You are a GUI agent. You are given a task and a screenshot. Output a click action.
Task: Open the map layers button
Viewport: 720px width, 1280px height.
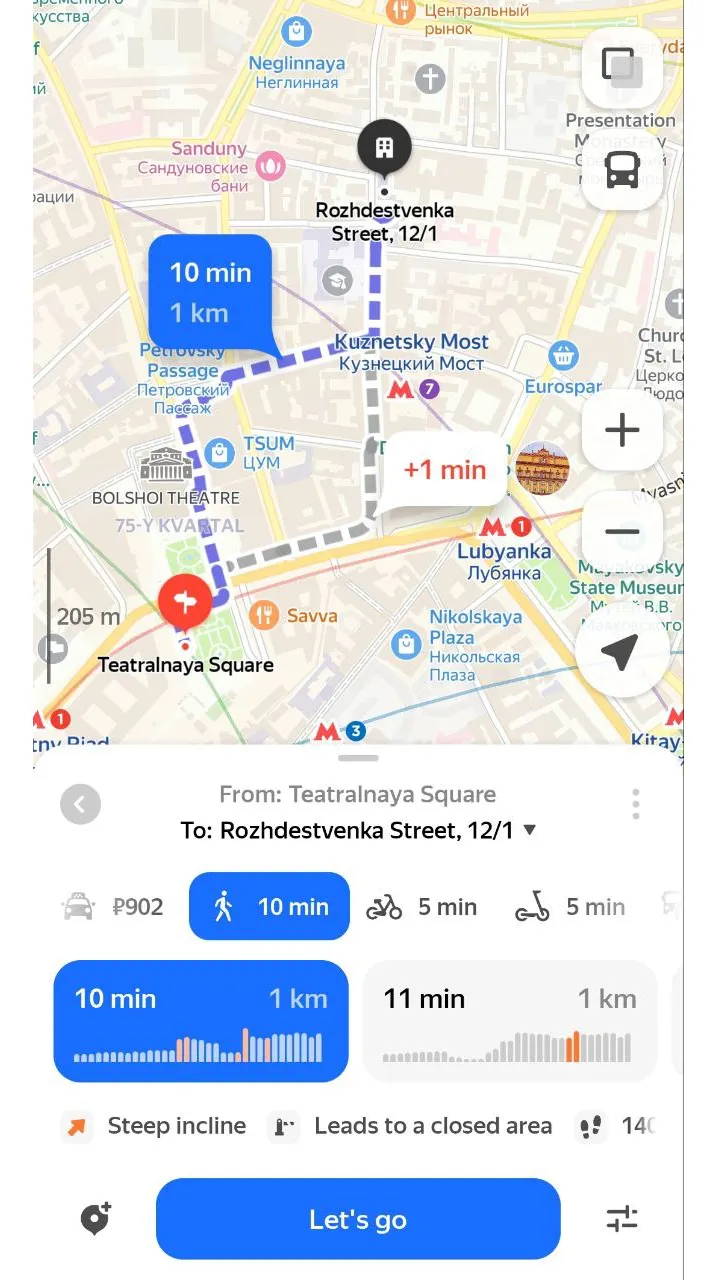click(622, 67)
